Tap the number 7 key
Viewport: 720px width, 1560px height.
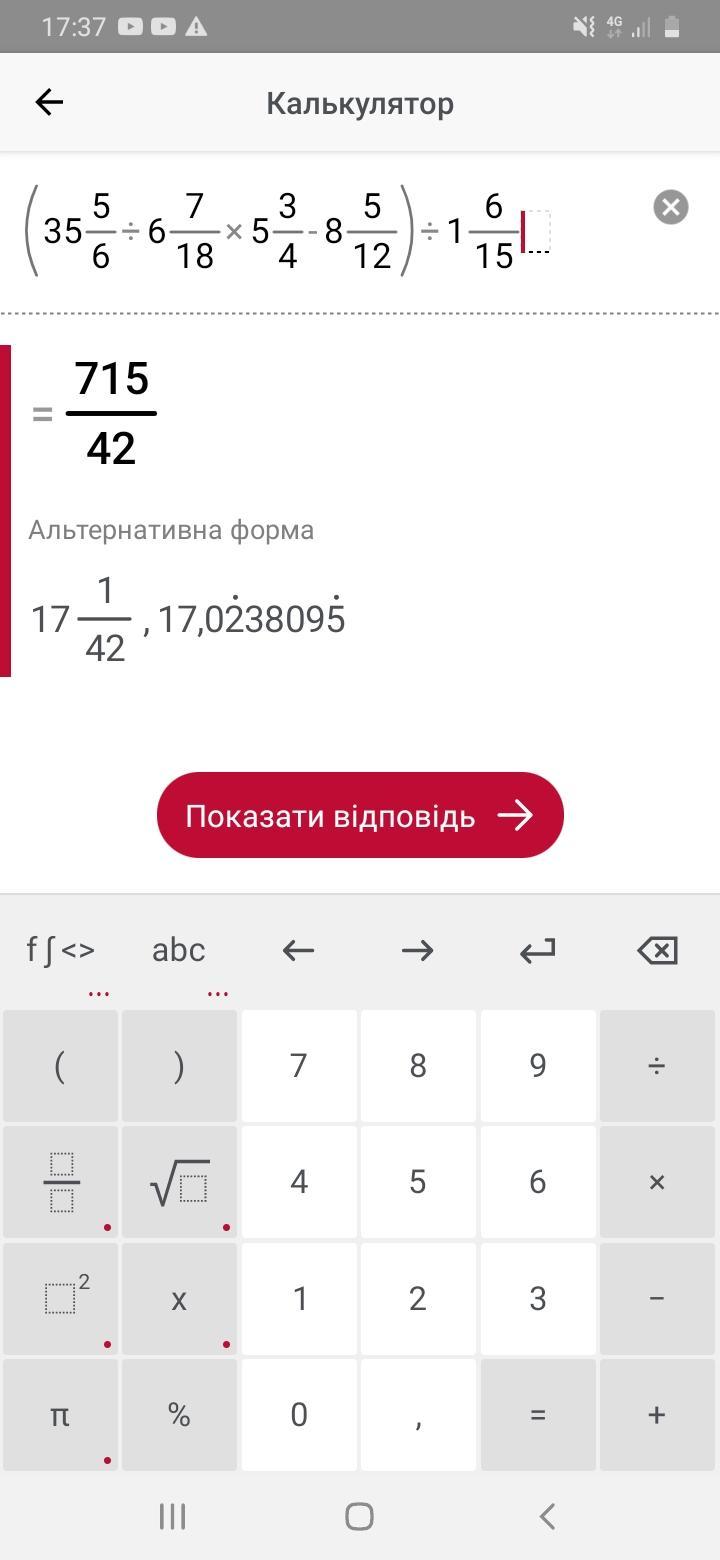tap(298, 1066)
